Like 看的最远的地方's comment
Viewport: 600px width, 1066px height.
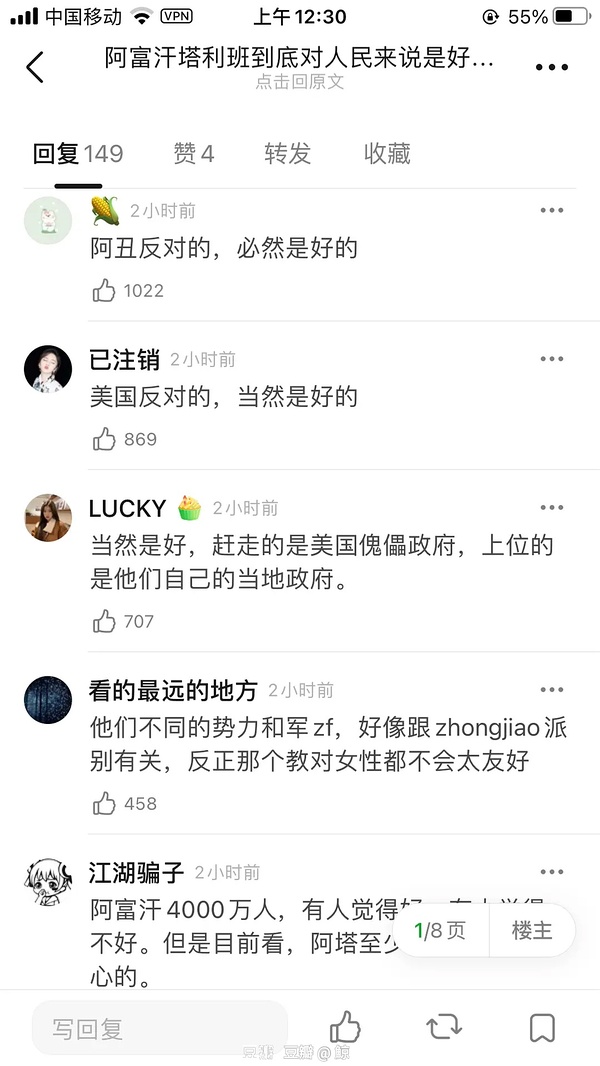(x=105, y=803)
